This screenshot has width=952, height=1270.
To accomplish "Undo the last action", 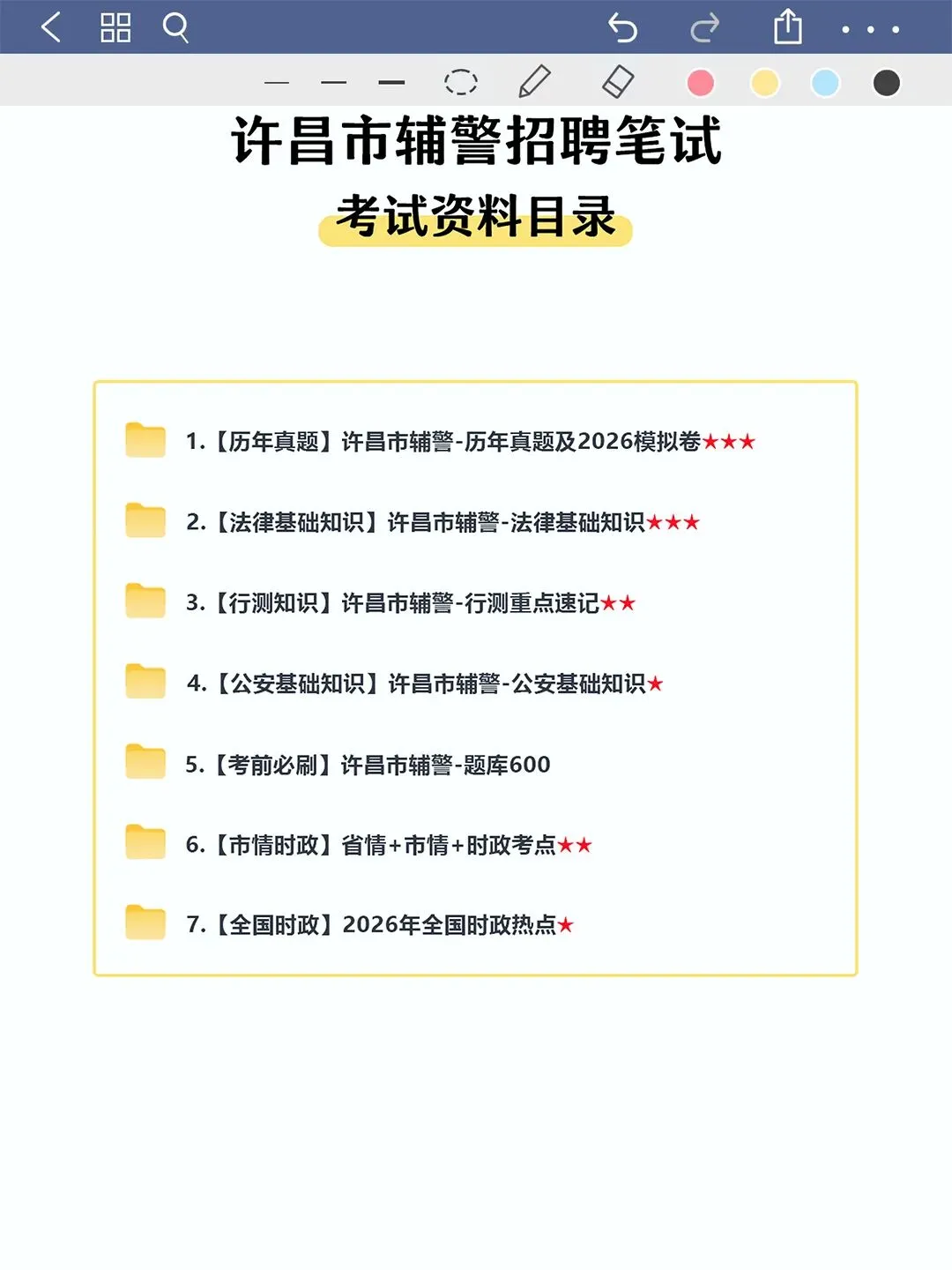I will [x=622, y=27].
